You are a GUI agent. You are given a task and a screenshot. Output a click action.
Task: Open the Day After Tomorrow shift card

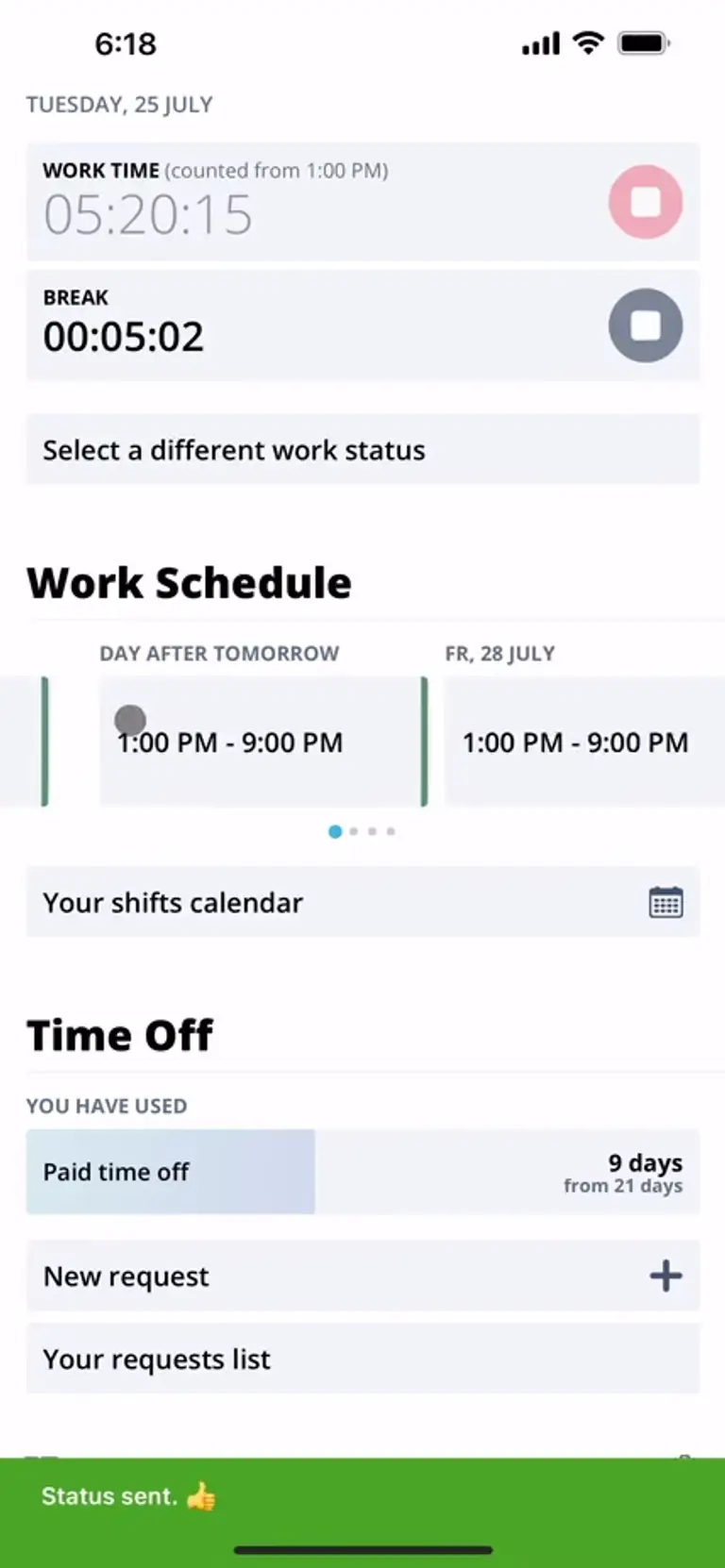pyautogui.click(x=262, y=742)
